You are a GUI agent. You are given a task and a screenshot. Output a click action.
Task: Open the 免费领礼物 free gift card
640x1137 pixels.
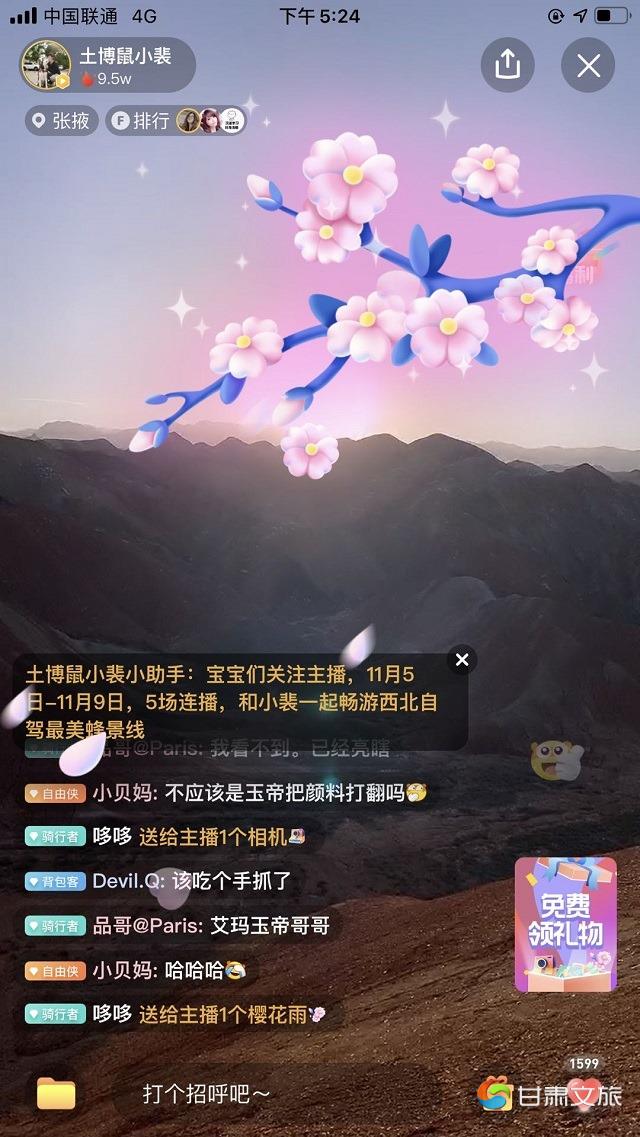pos(565,923)
